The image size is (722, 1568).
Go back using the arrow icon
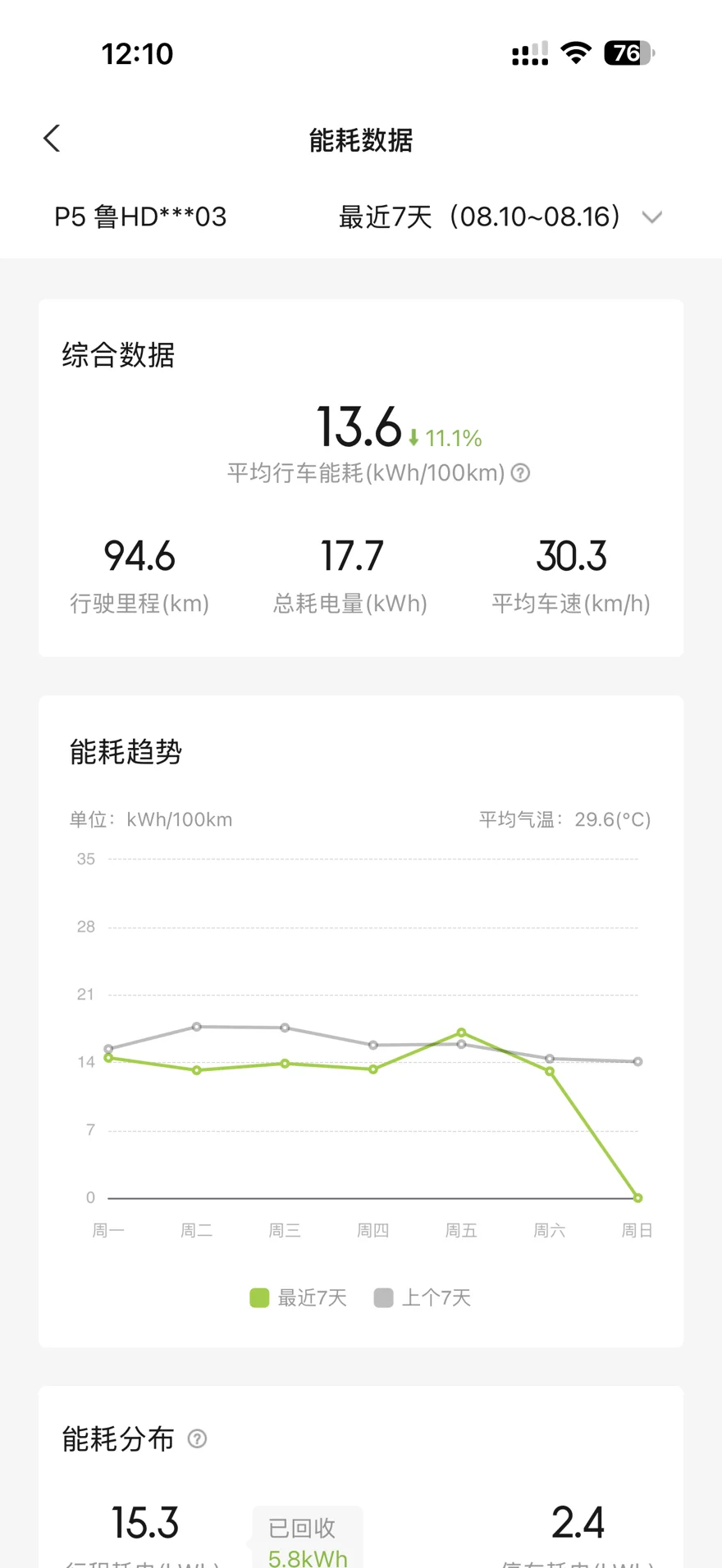[52, 139]
